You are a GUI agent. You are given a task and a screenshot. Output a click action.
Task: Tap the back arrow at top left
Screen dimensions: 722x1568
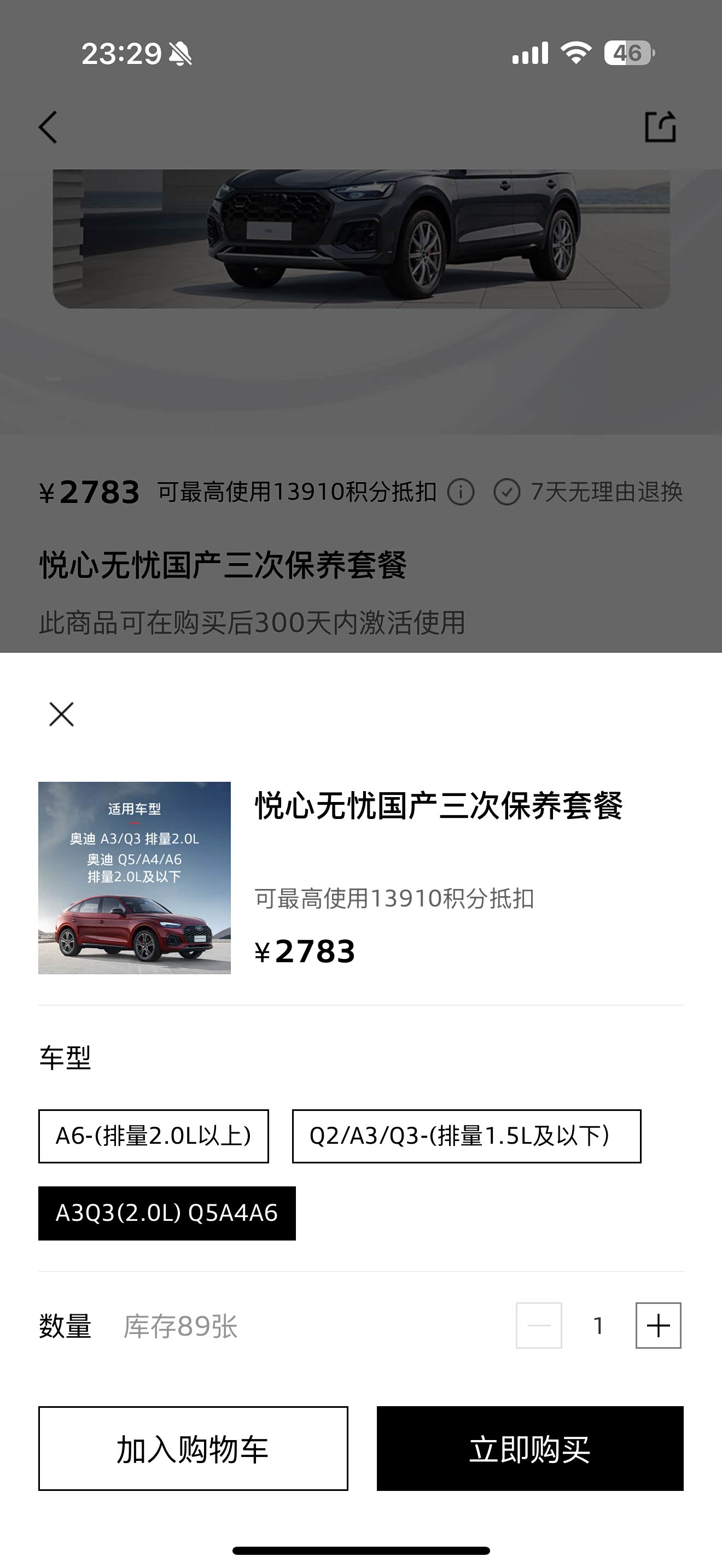(48, 128)
